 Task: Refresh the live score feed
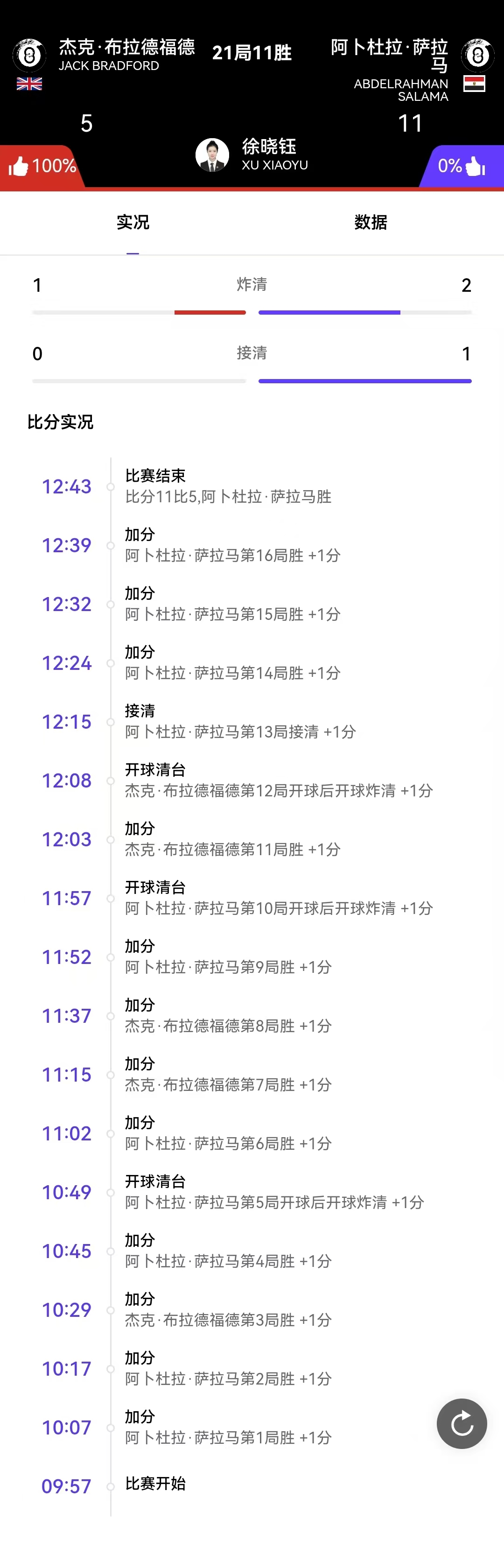[x=462, y=1423]
